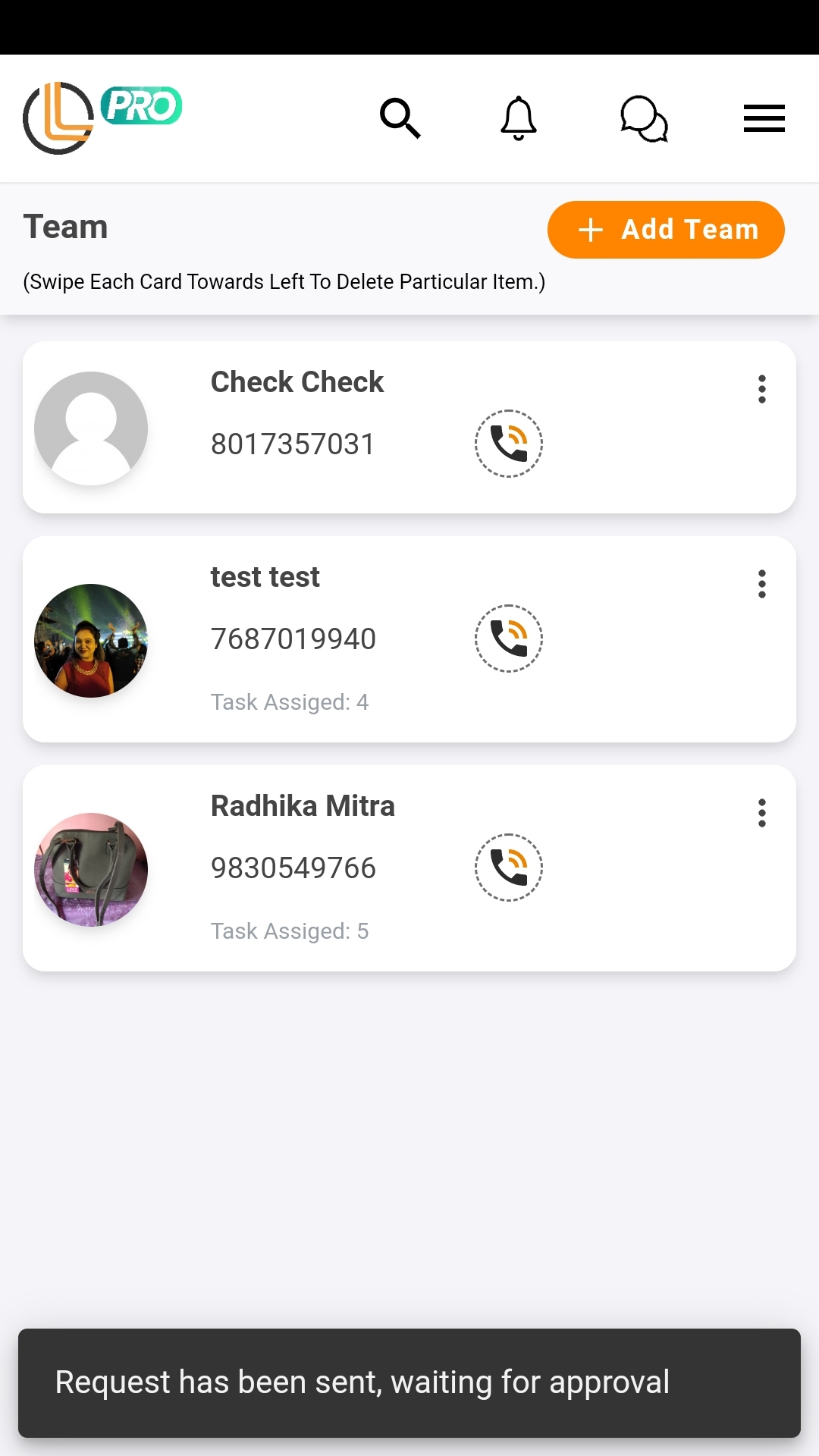The image size is (819, 1456).
Task: Open Radhika Mitra's team card
Action: 303,806
